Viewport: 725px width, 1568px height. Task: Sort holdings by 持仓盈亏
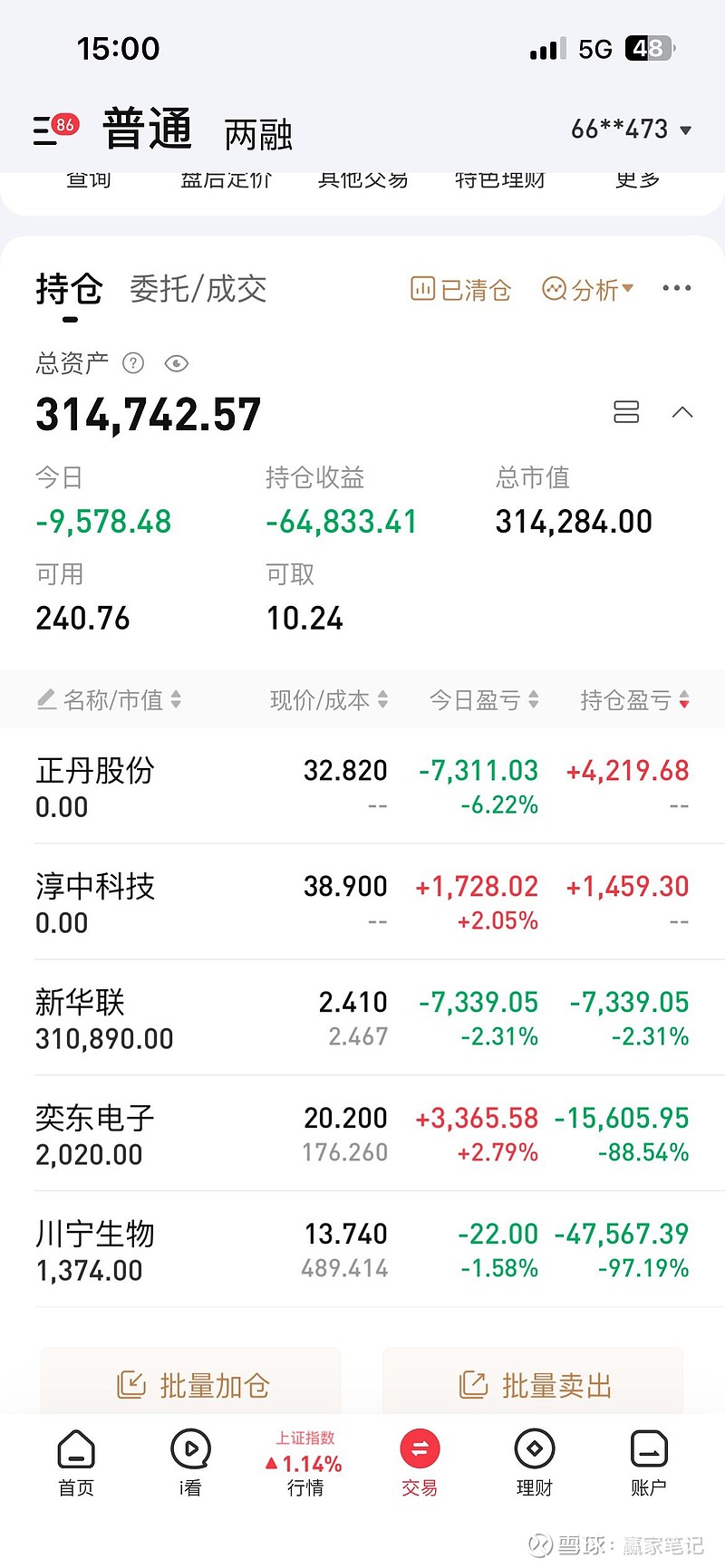pos(634,699)
